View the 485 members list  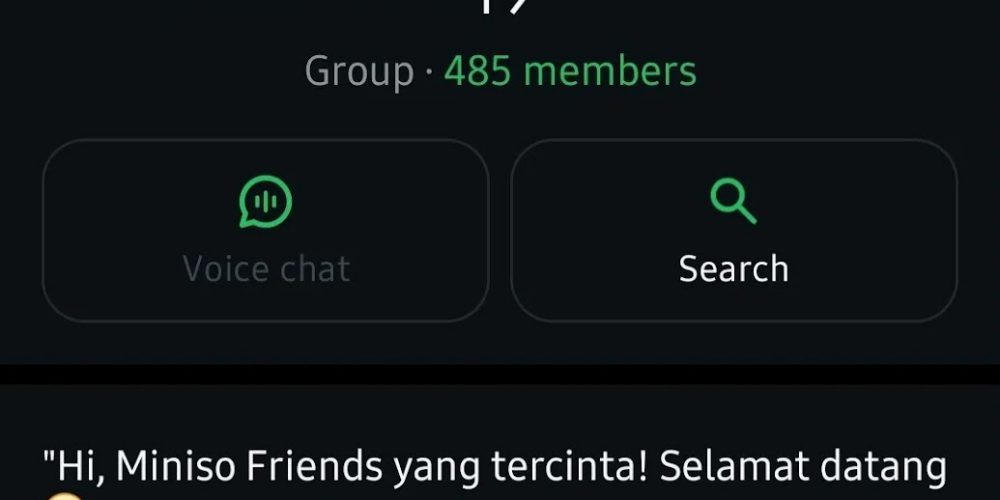(x=570, y=72)
